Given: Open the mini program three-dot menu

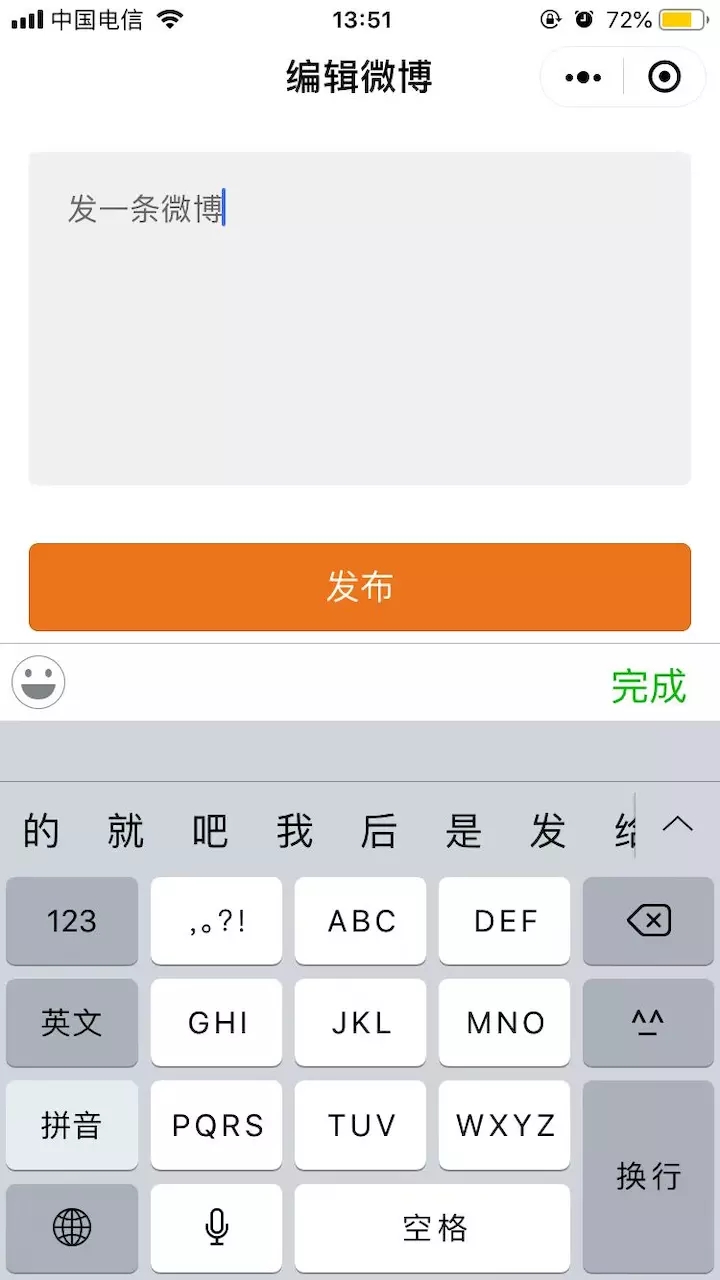Looking at the screenshot, I should pos(583,77).
